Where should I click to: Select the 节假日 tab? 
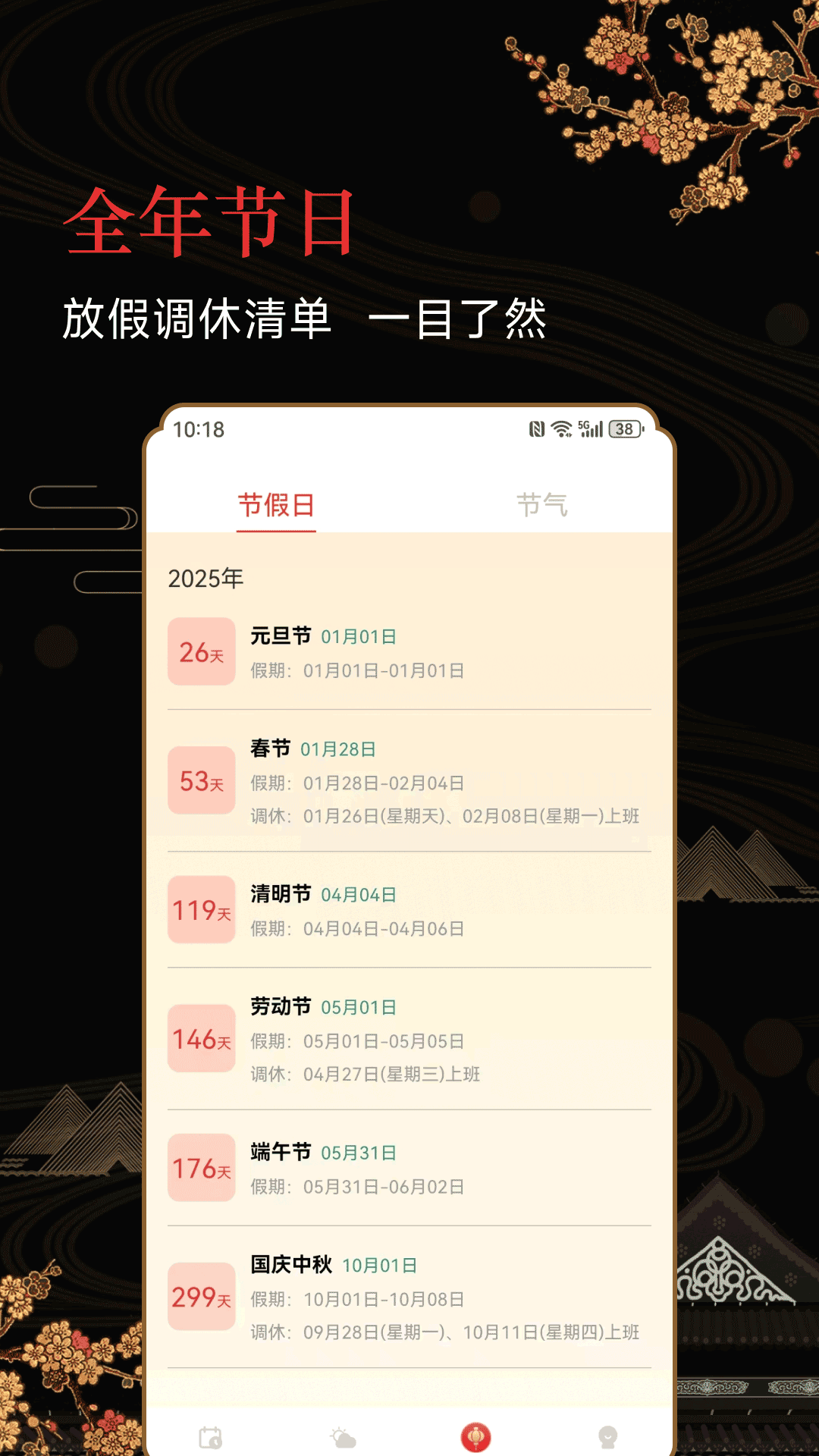[277, 504]
